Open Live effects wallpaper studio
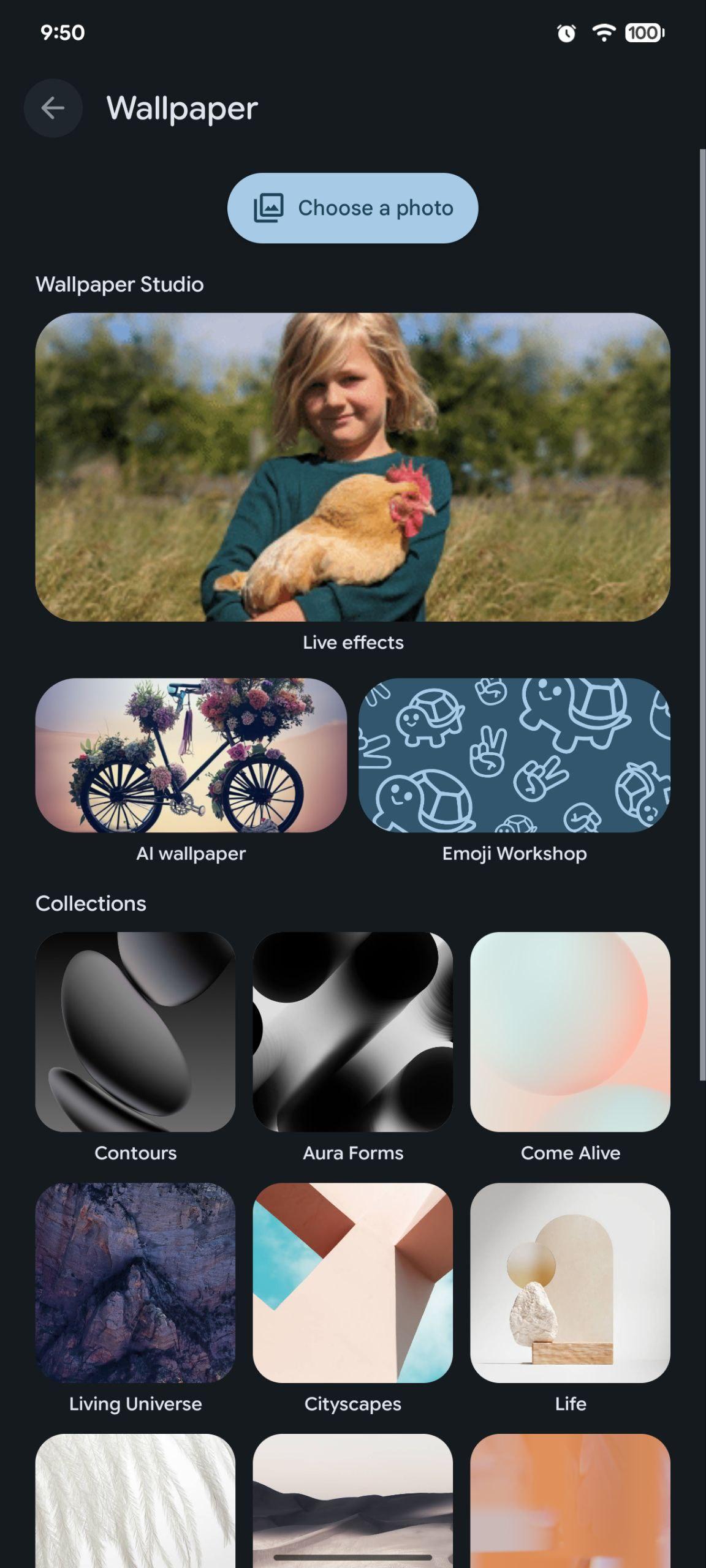The width and height of the screenshot is (706, 1568). click(x=352, y=467)
